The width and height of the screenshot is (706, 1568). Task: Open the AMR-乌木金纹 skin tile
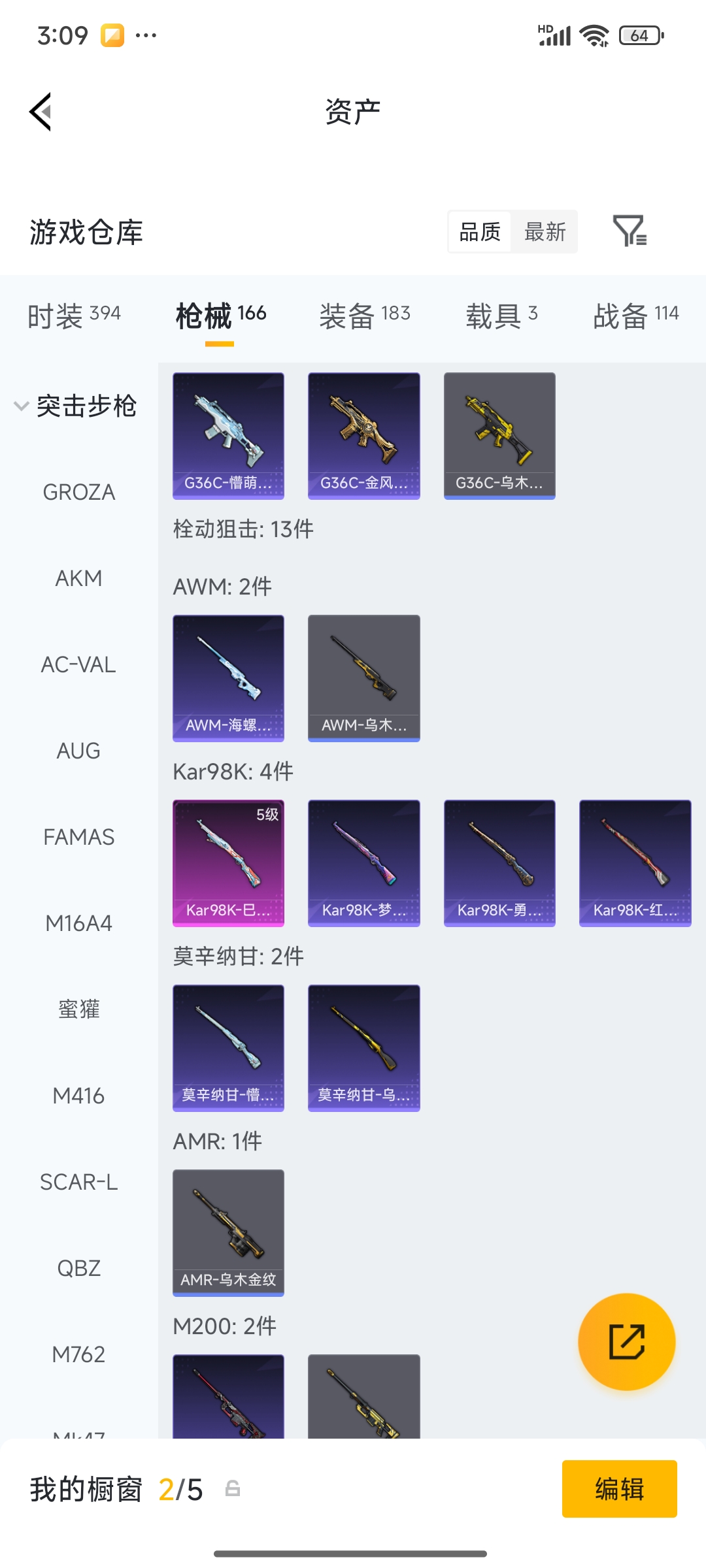pyautogui.click(x=228, y=1233)
